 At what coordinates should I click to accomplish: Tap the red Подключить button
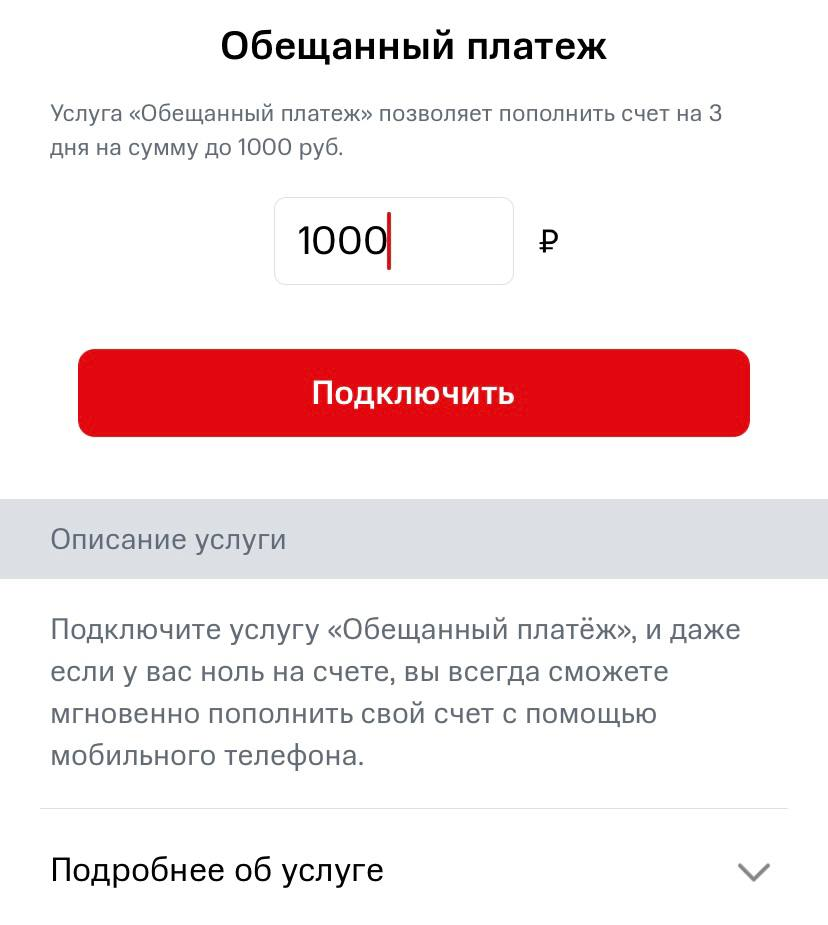(413, 393)
